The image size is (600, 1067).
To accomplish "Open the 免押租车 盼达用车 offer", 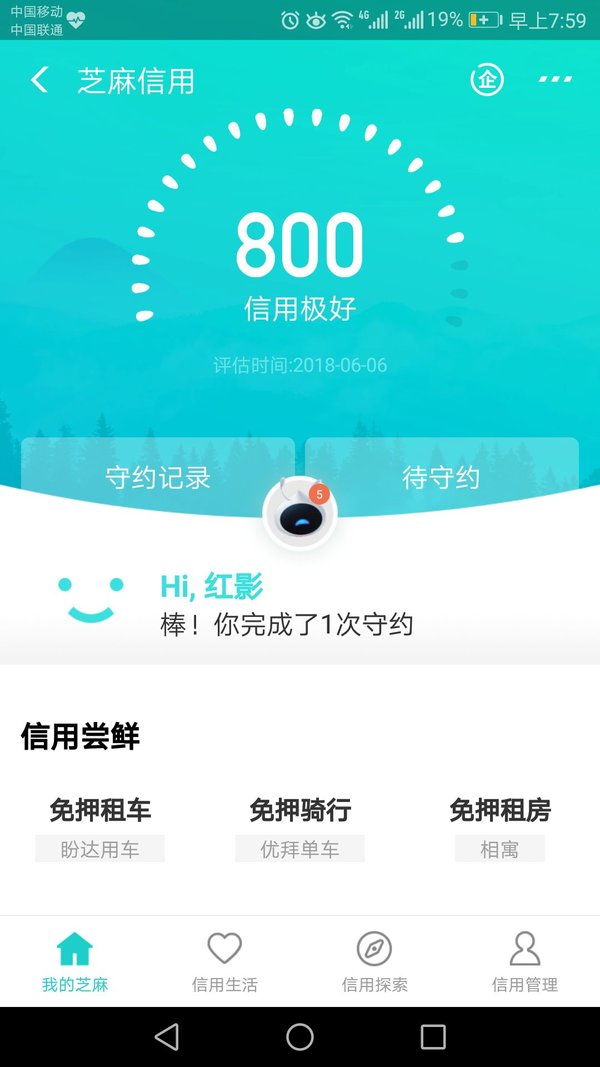I will (100, 828).
